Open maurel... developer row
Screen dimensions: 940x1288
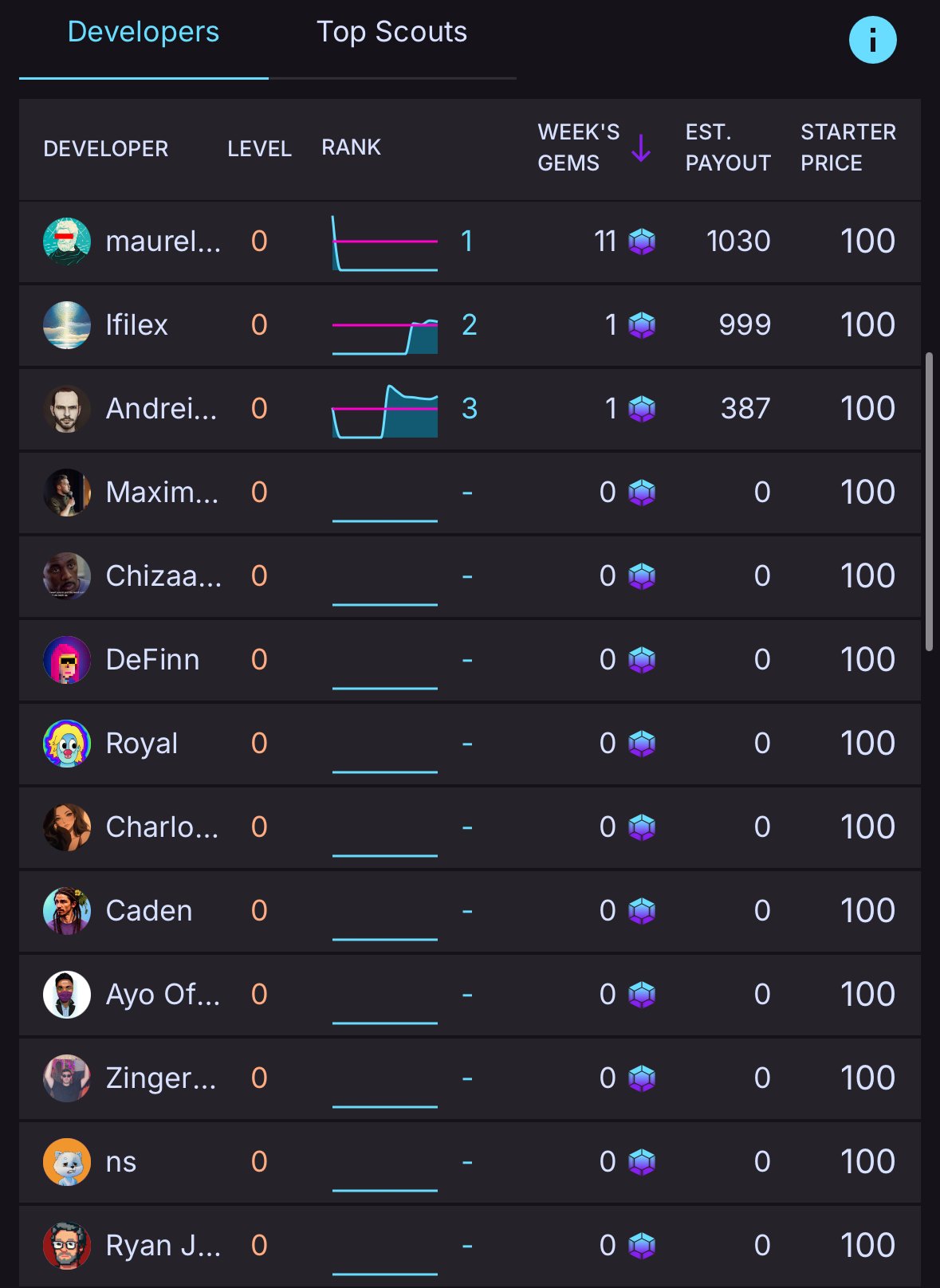[163, 241]
